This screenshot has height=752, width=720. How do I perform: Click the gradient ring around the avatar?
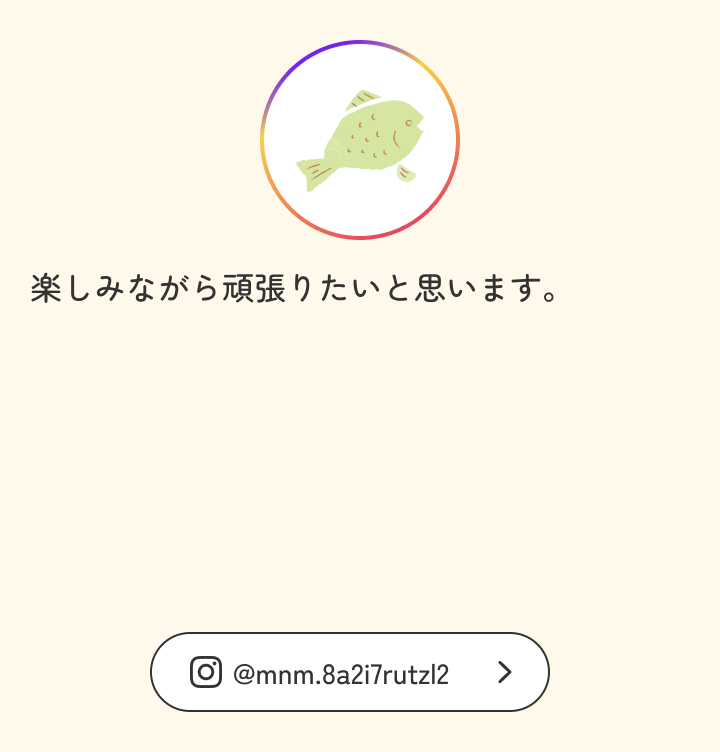pyautogui.click(x=360, y=44)
